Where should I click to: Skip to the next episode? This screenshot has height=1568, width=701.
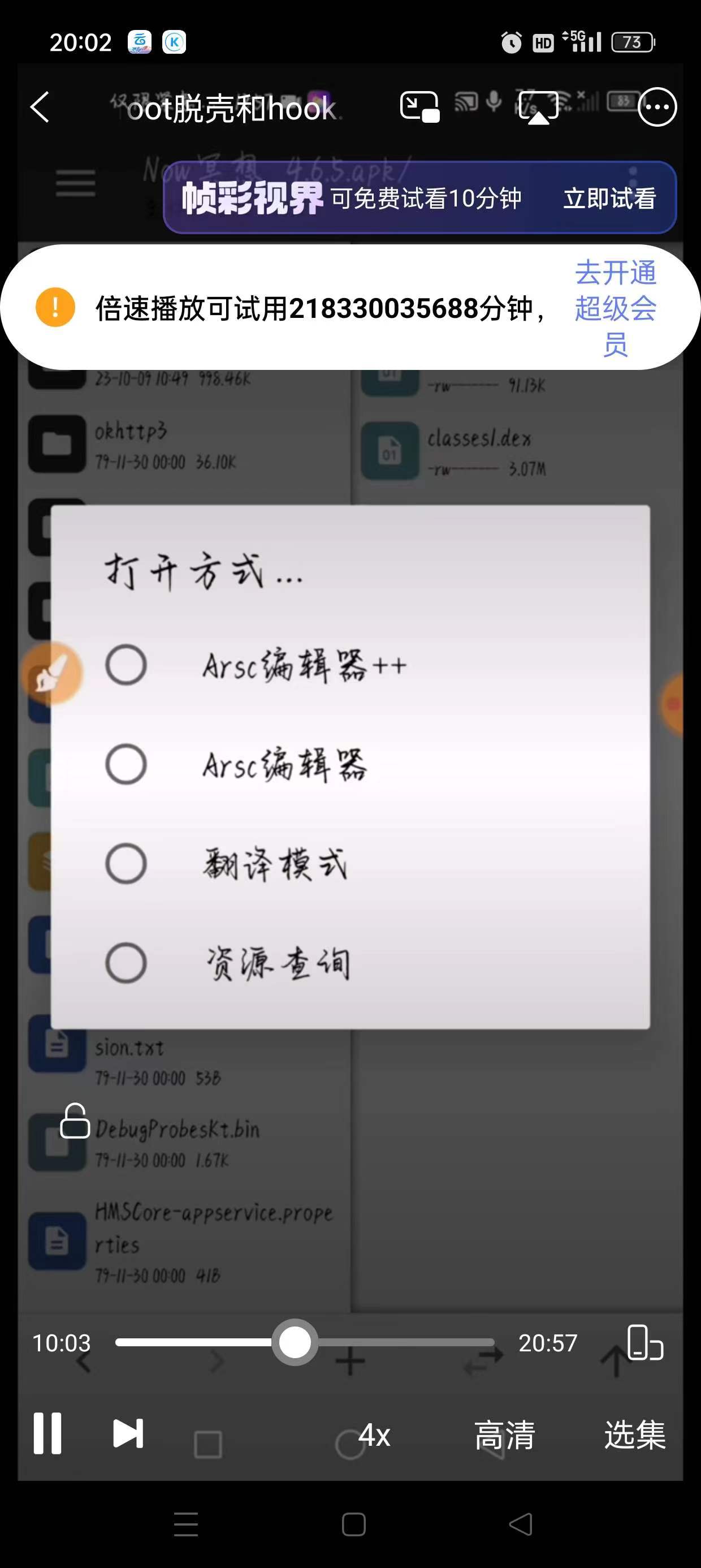(128, 1433)
